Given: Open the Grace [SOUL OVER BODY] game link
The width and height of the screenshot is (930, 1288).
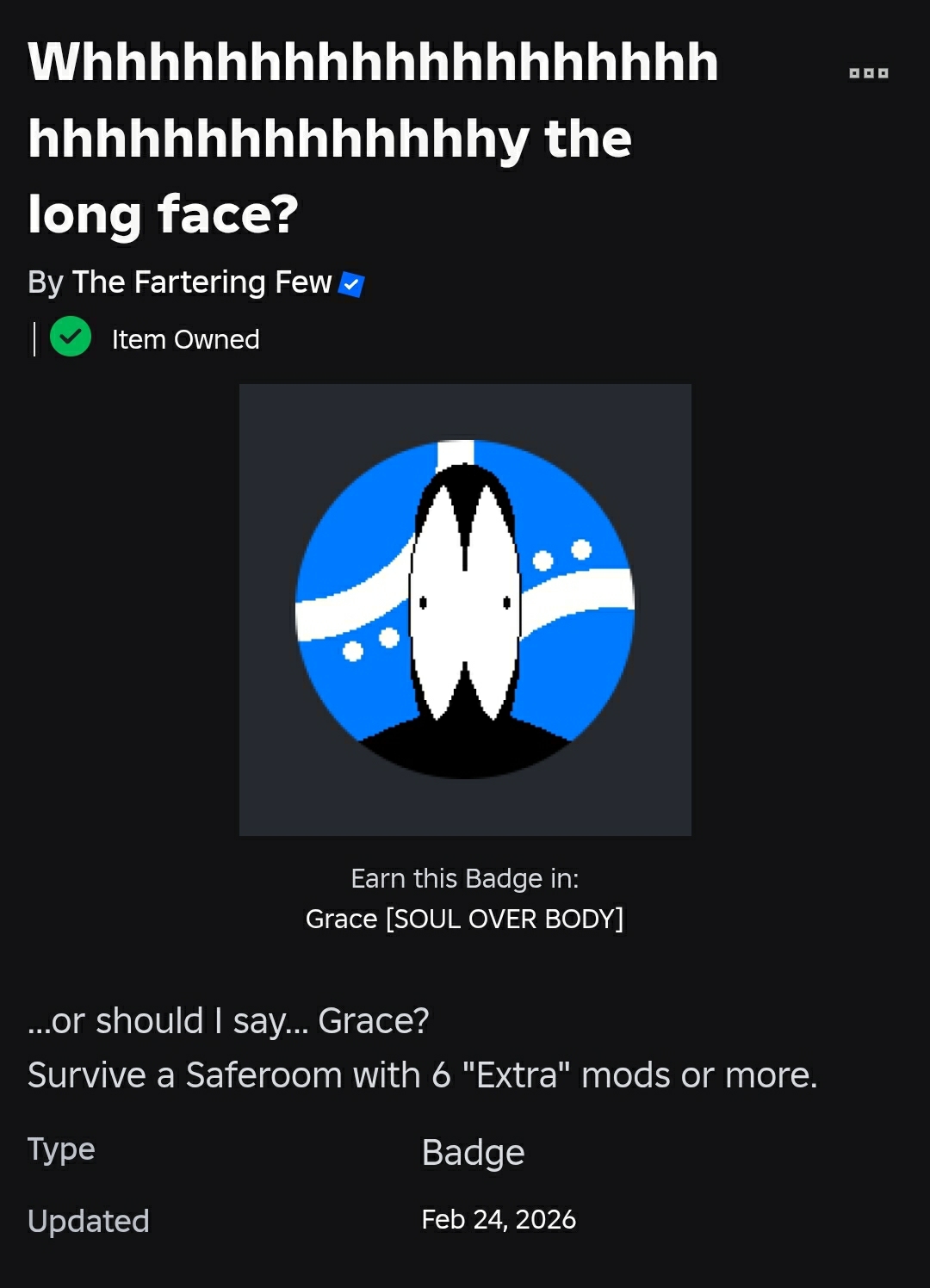Looking at the screenshot, I should tap(464, 919).
